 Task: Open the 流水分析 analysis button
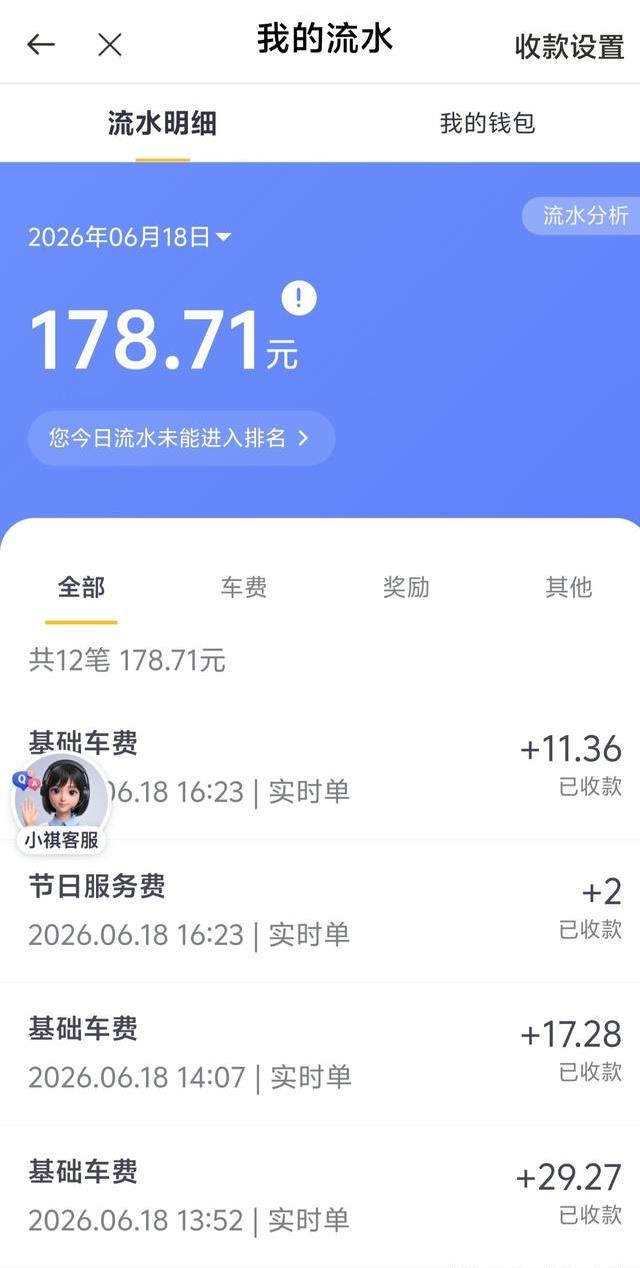585,216
